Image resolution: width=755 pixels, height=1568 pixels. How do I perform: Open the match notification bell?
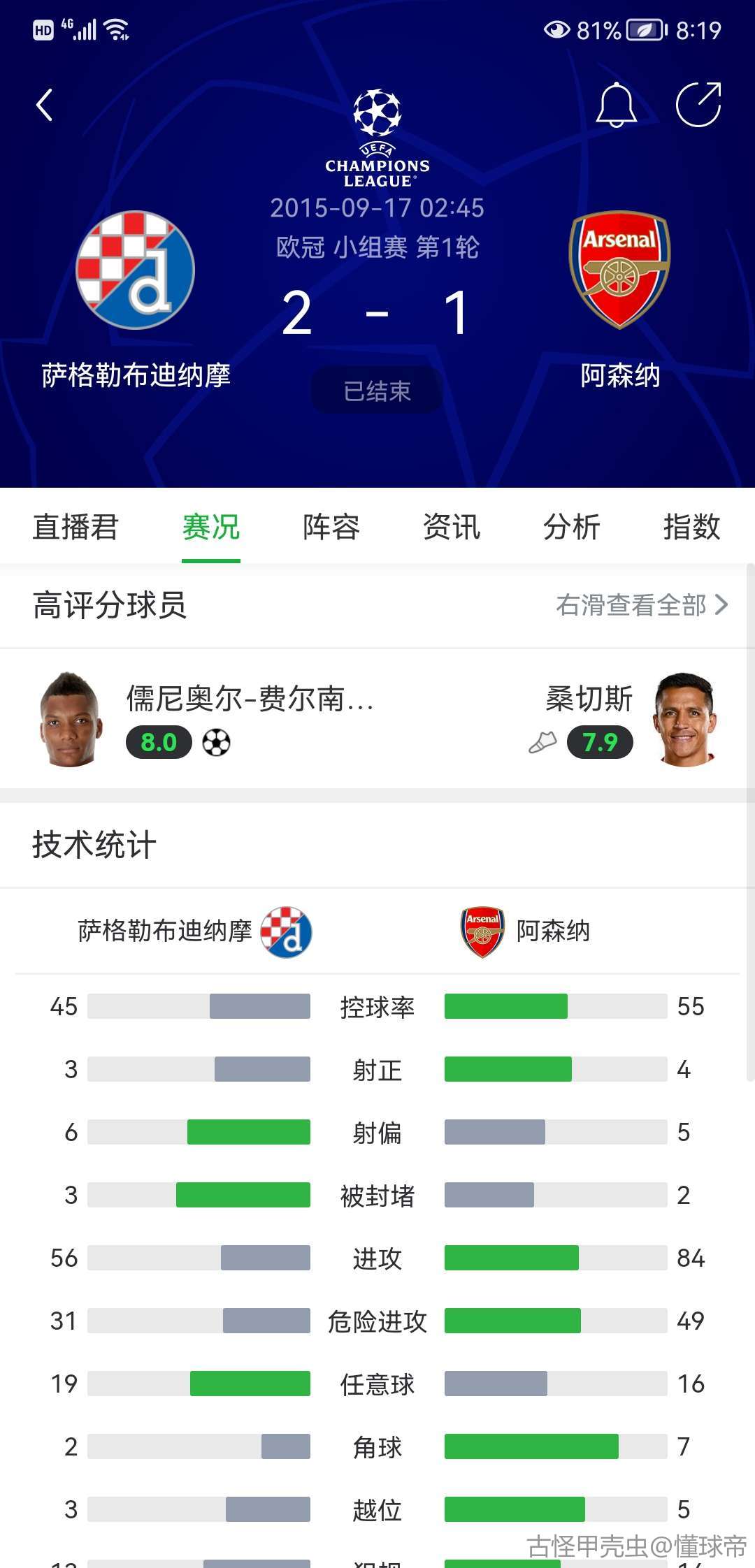point(616,106)
